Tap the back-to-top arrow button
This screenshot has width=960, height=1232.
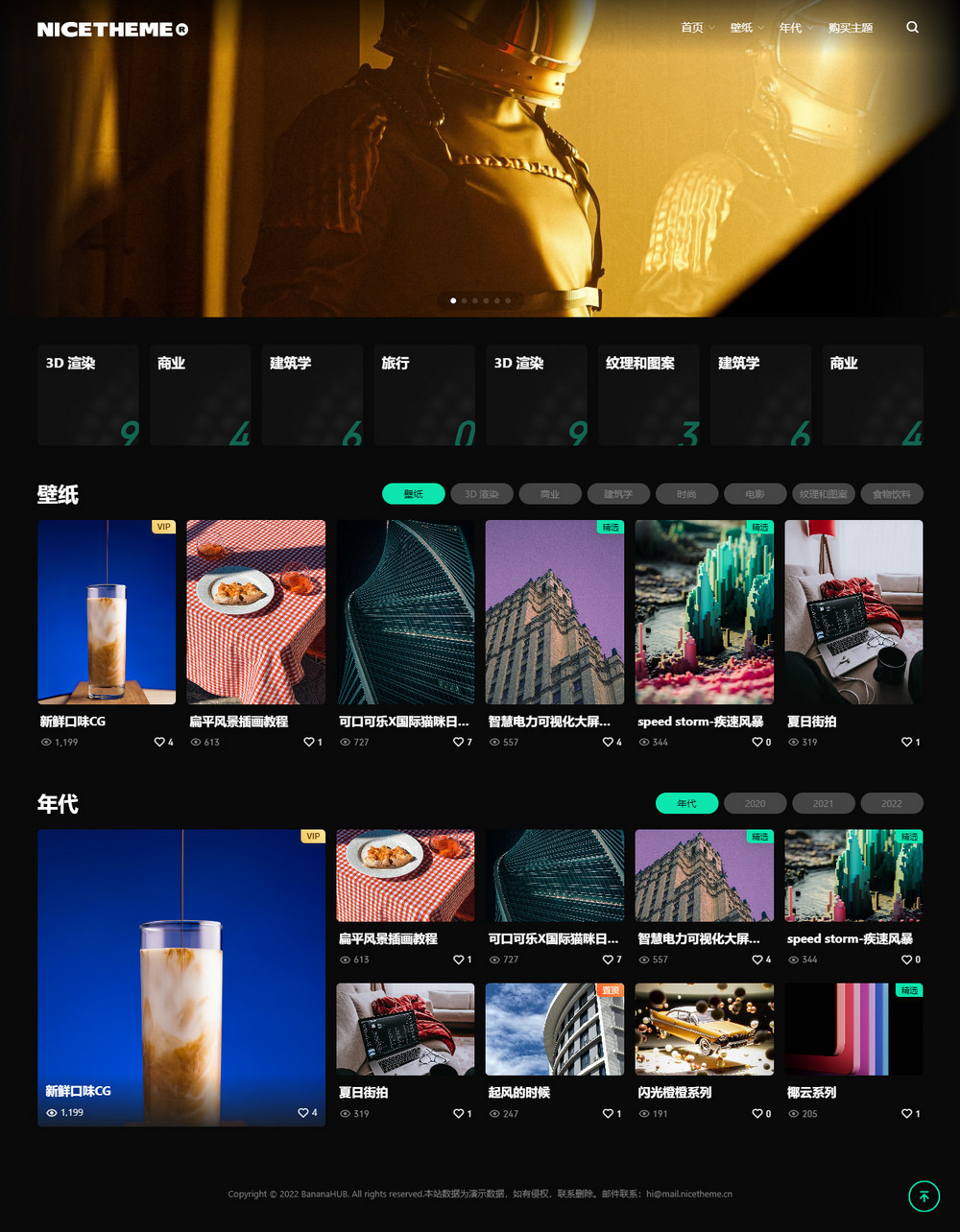[x=924, y=1196]
